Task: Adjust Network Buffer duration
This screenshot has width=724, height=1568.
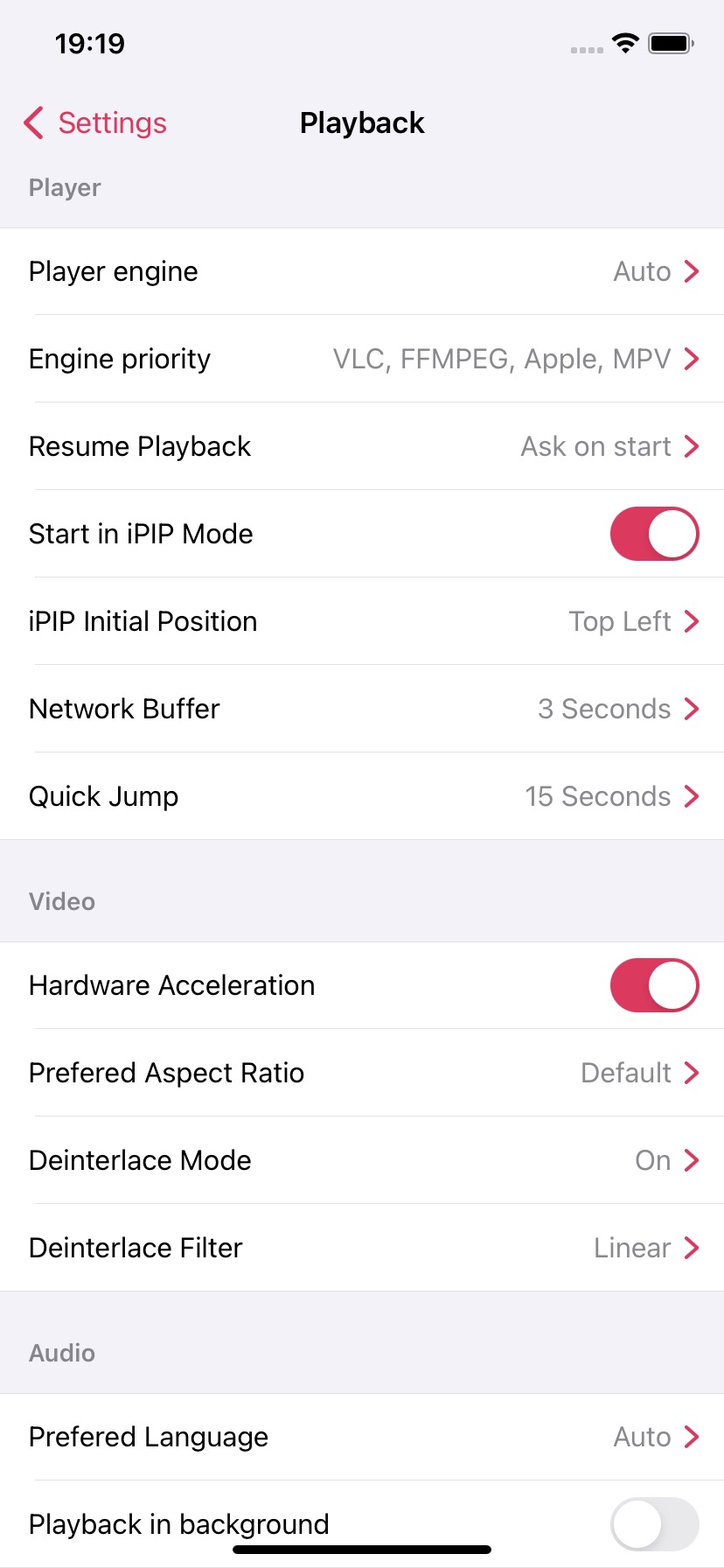Action: [362, 709]
